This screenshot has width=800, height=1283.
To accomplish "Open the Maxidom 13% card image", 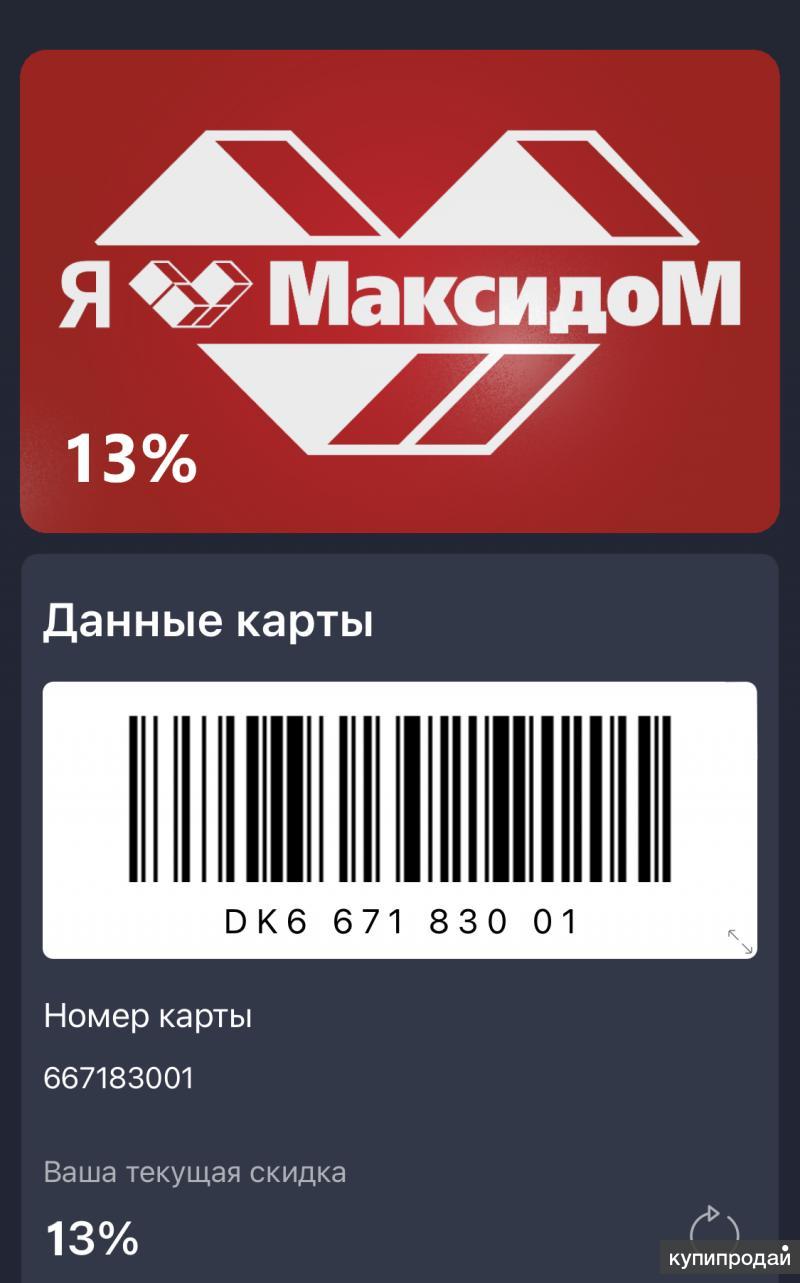I will 400,290.
